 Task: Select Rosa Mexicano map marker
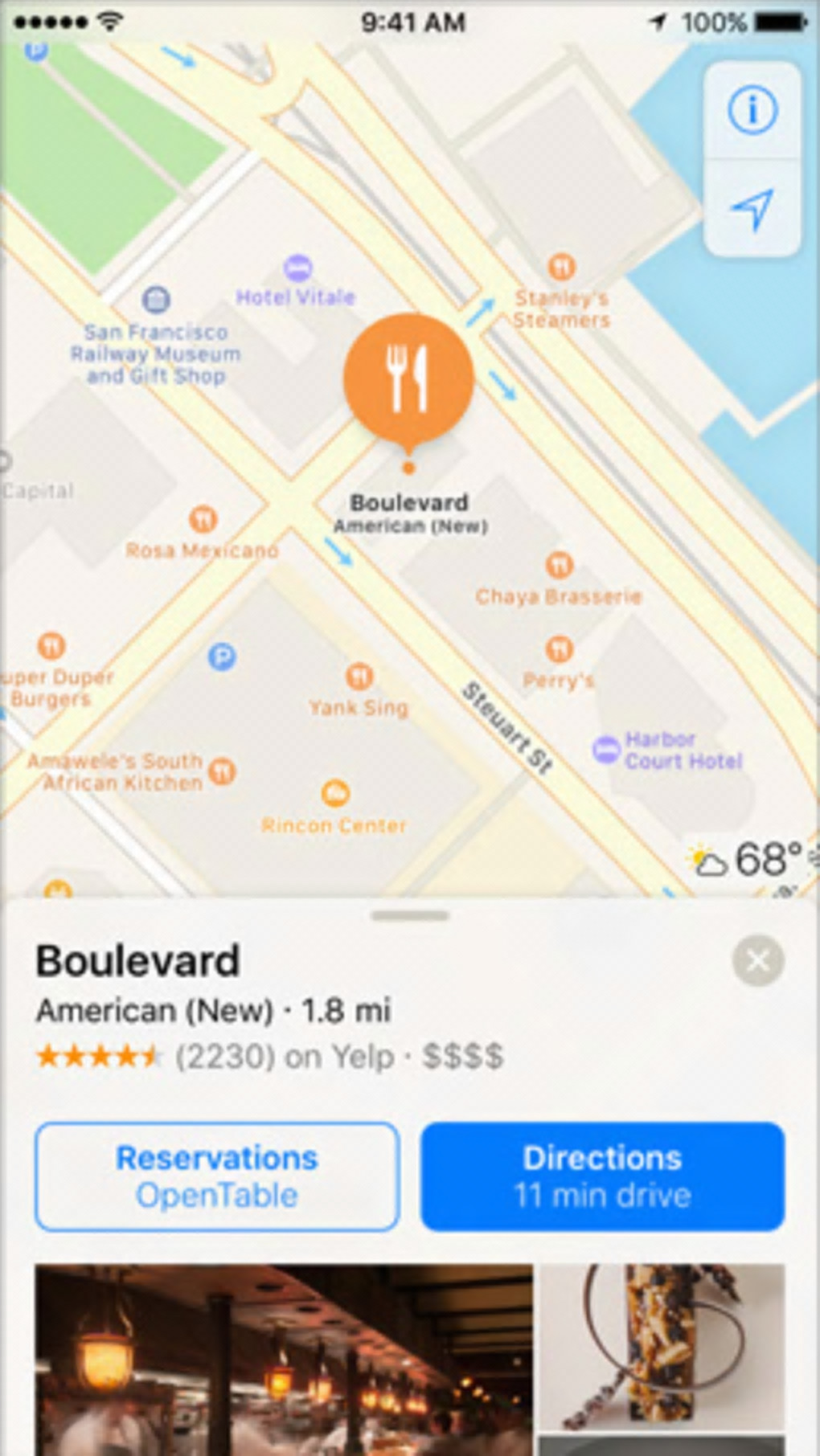click(x=203, y=519)
